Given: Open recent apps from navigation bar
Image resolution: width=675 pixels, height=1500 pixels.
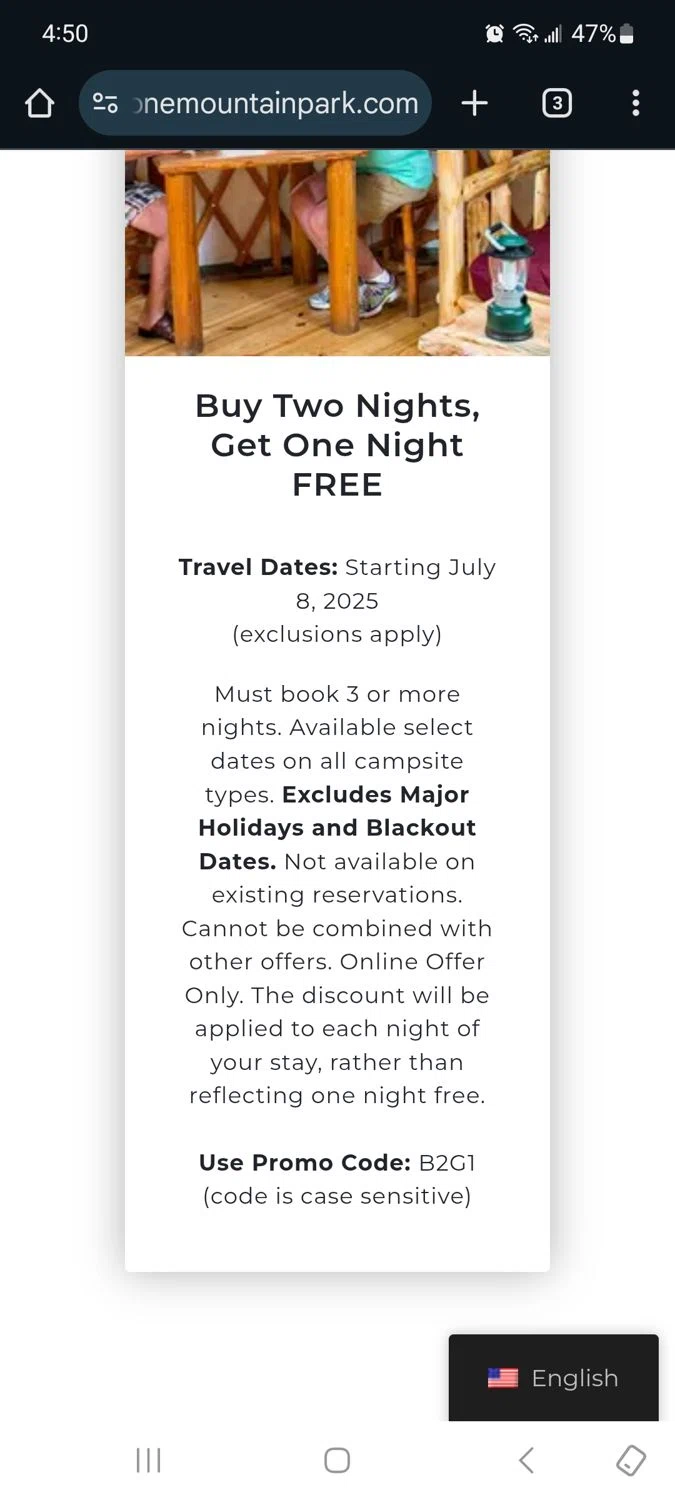Looking at the screenshot, I should [x=148, y=1460].
